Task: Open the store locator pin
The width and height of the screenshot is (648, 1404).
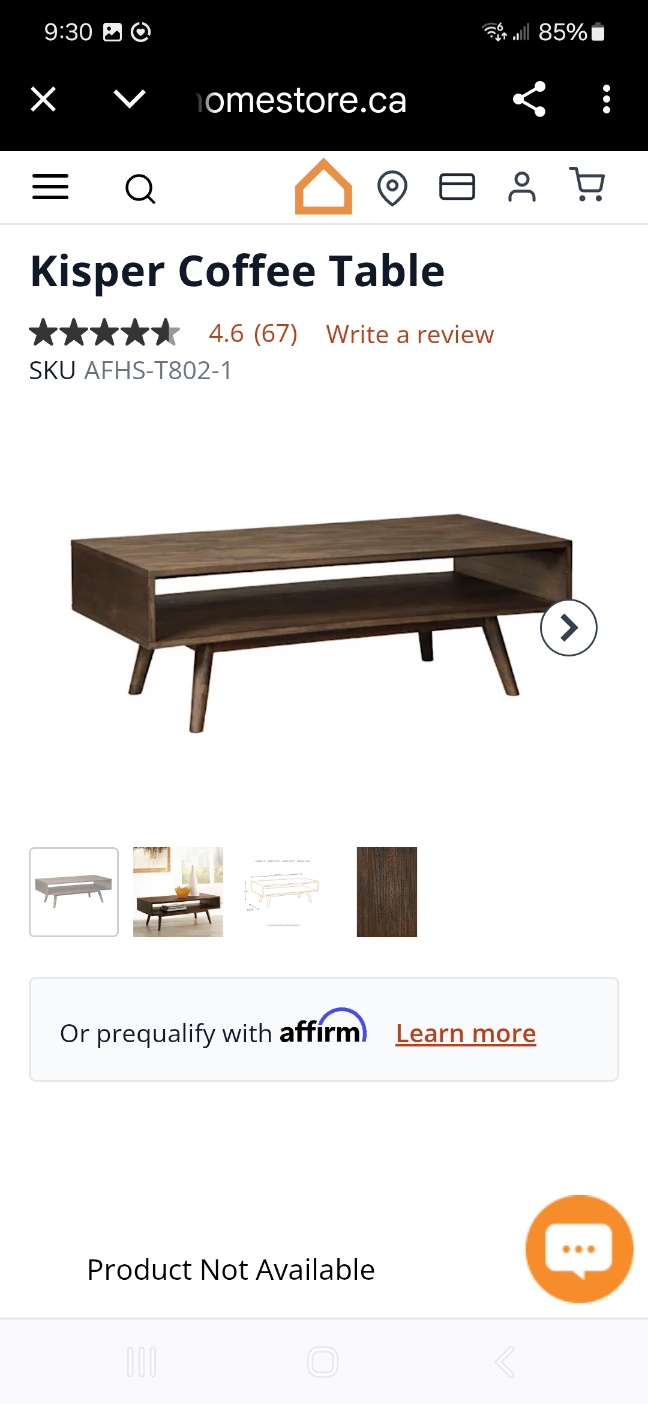Action: tap(392, 188)
